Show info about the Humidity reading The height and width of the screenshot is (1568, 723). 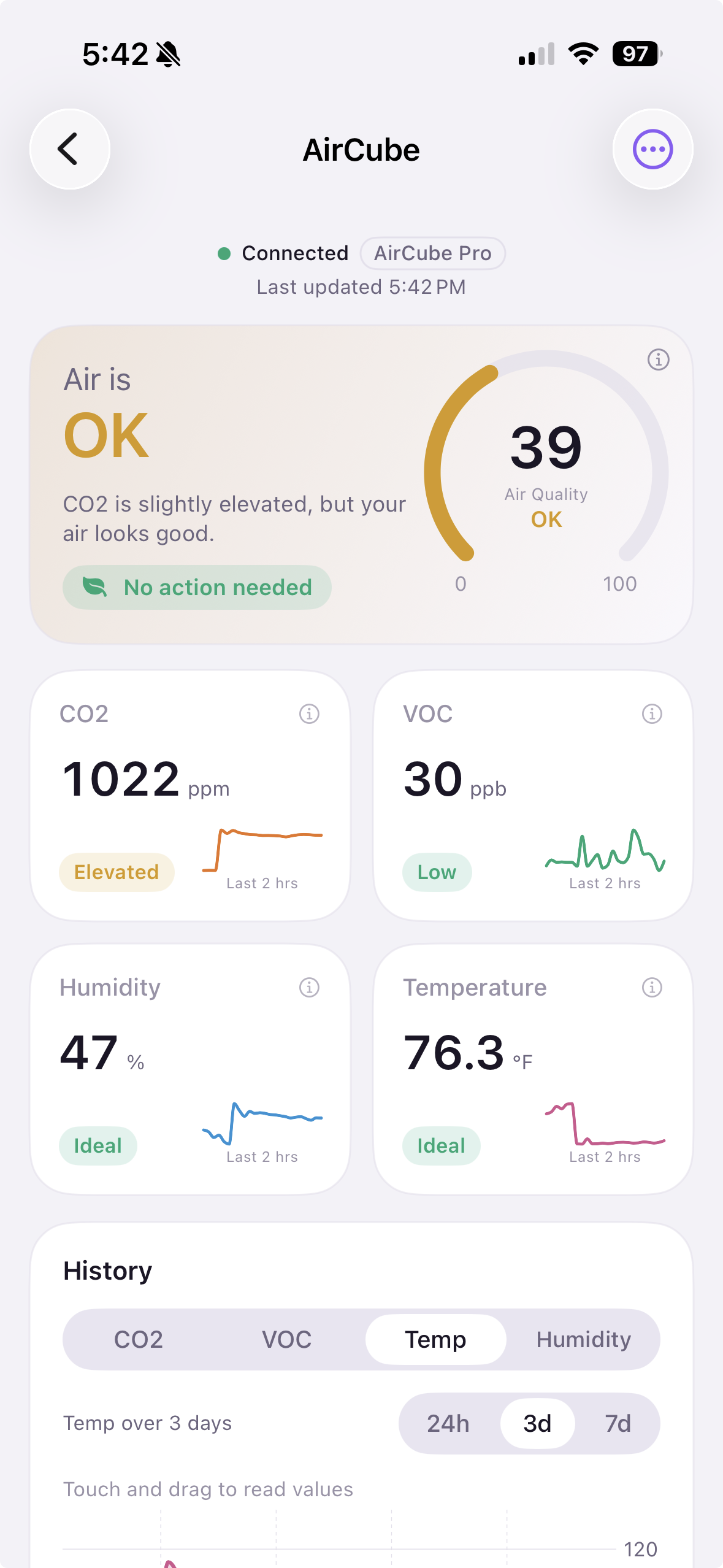(309, 987)
